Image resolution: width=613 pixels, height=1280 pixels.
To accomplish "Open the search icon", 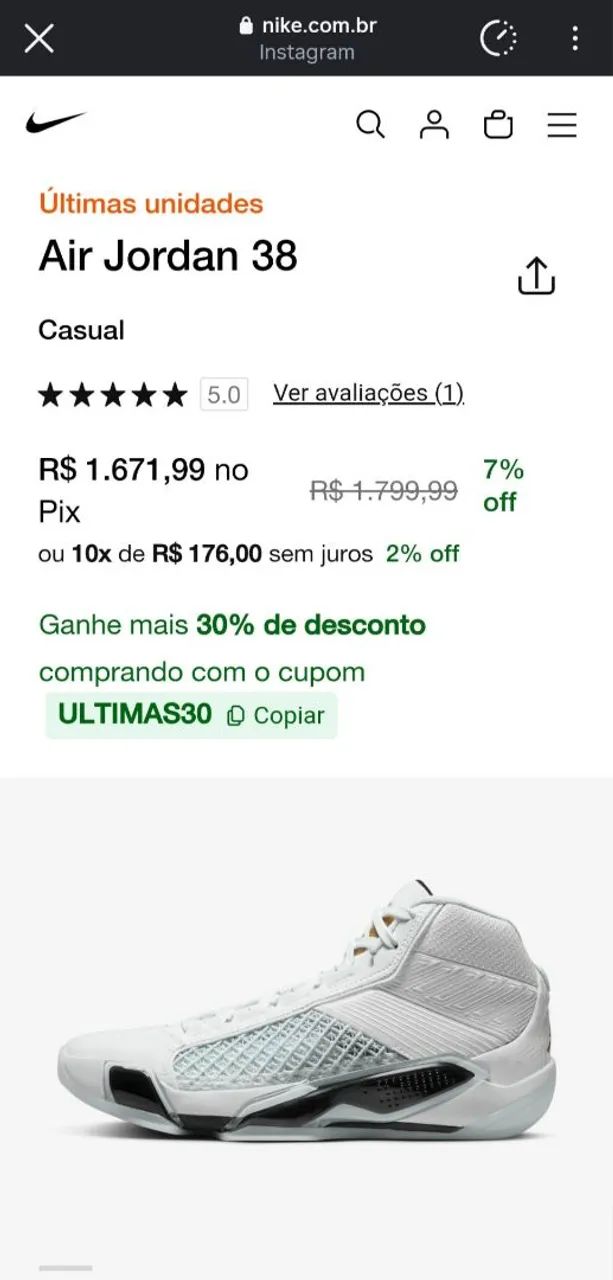I will tap(370, 124).
